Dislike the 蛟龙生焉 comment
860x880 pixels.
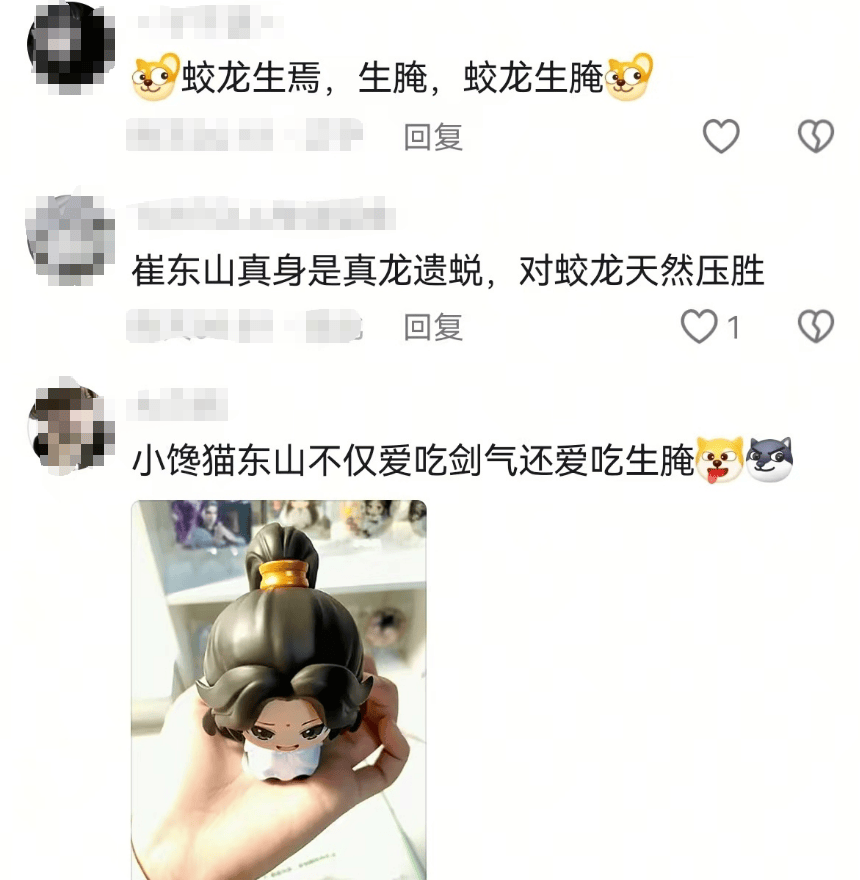click(815, 136)
